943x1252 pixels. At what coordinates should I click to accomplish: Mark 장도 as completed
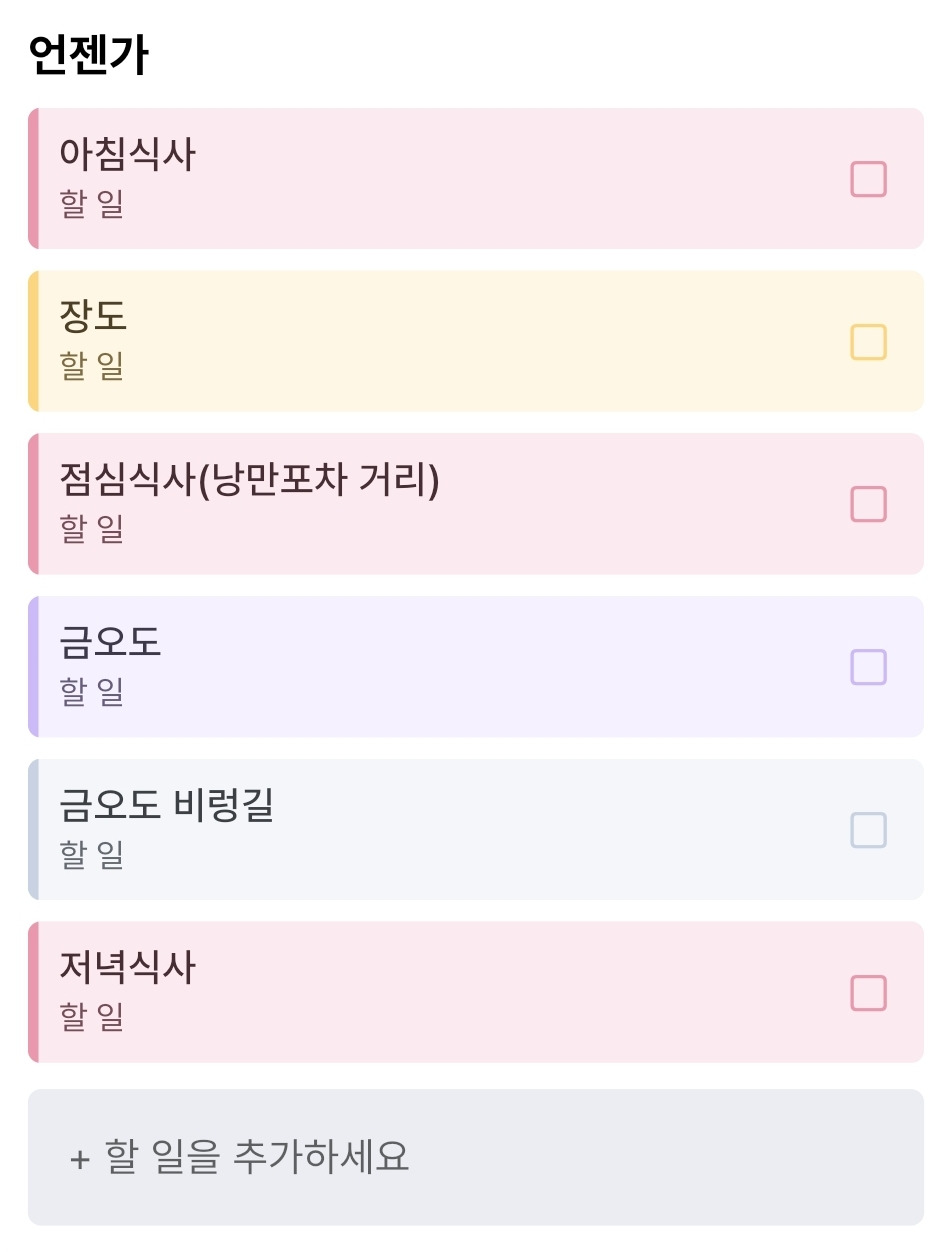click(x=866, y=341)
